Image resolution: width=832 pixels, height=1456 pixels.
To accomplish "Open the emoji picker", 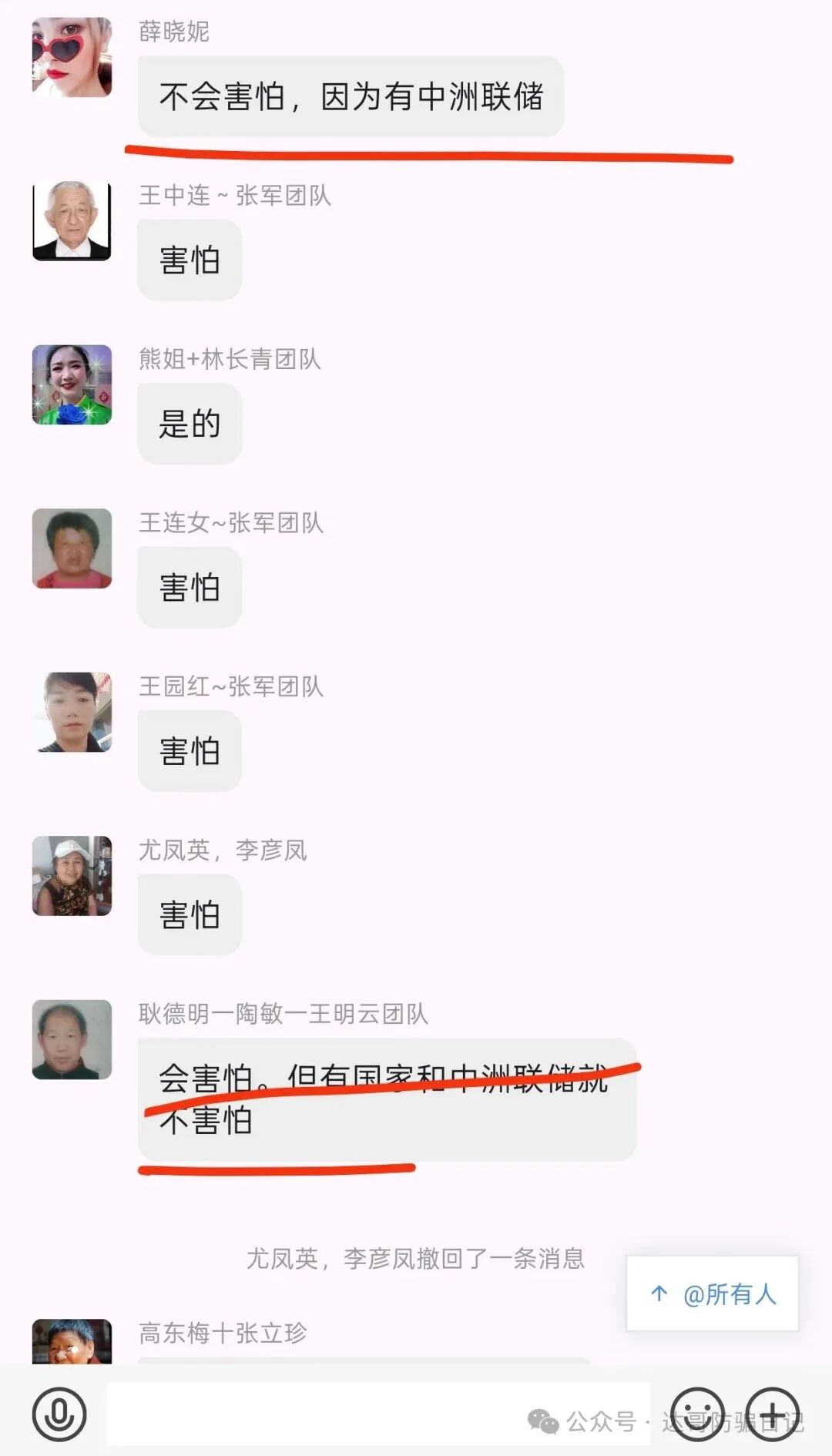I will point(697,1414).
